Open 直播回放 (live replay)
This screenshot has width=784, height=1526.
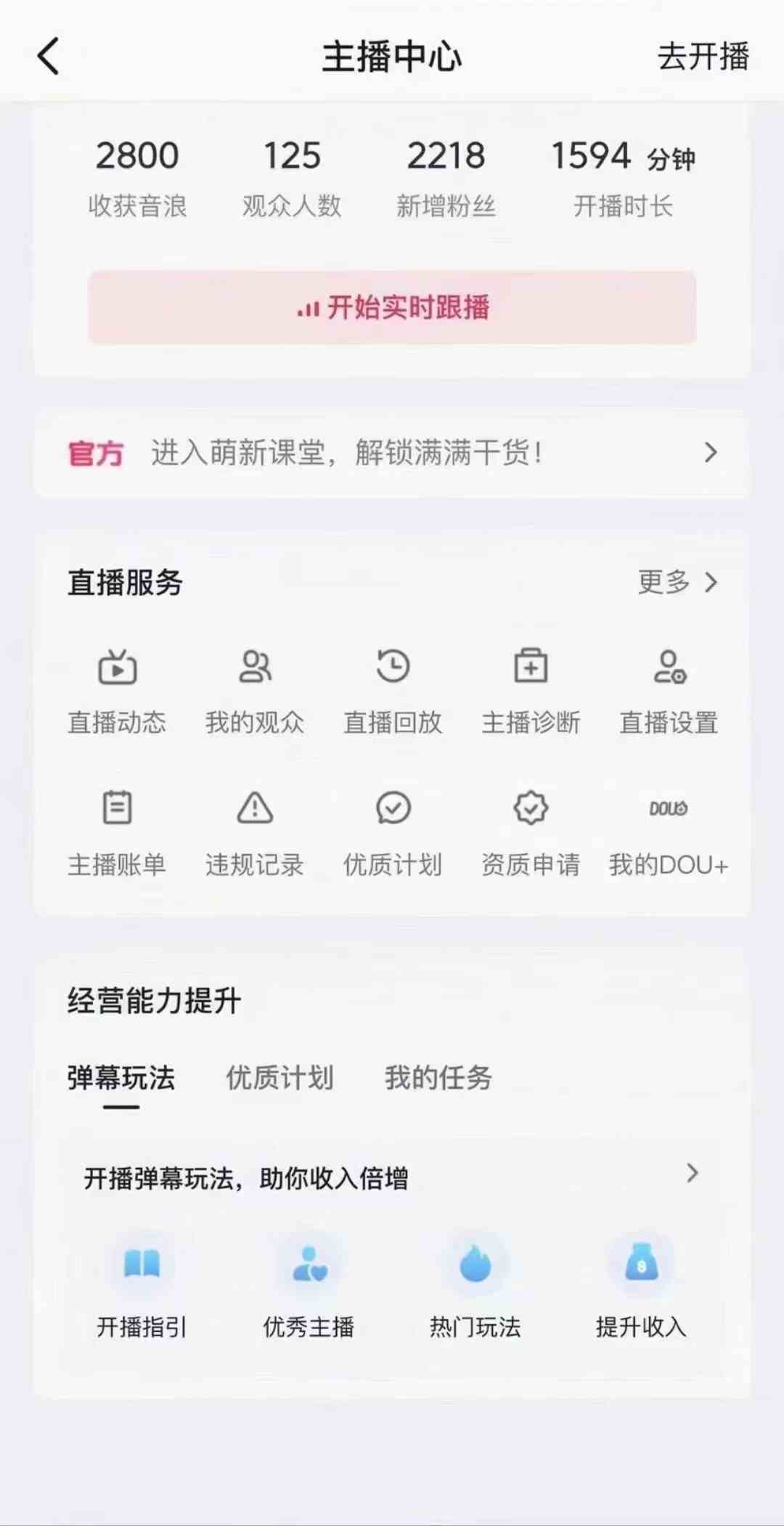393,690
